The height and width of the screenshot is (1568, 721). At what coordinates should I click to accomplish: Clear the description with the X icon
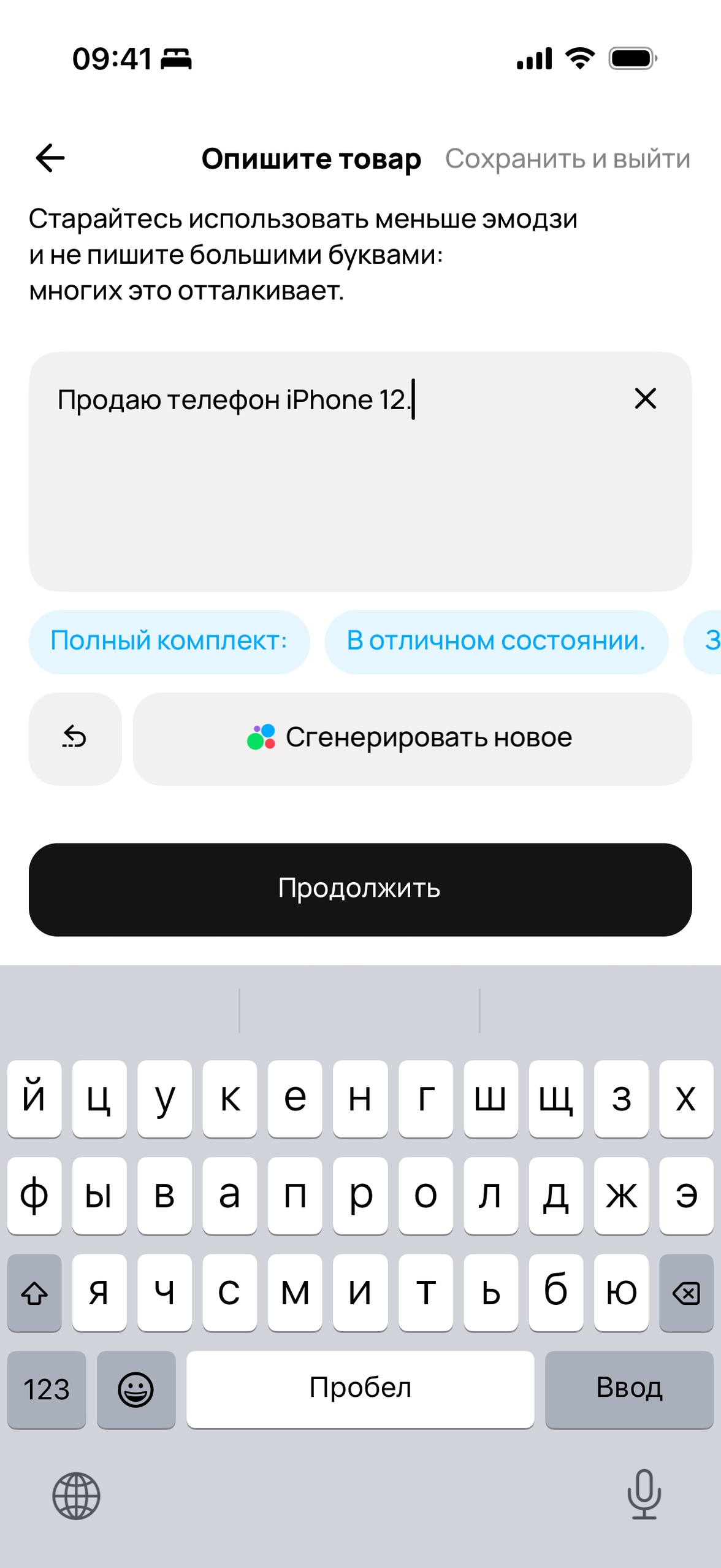[645, 399]
